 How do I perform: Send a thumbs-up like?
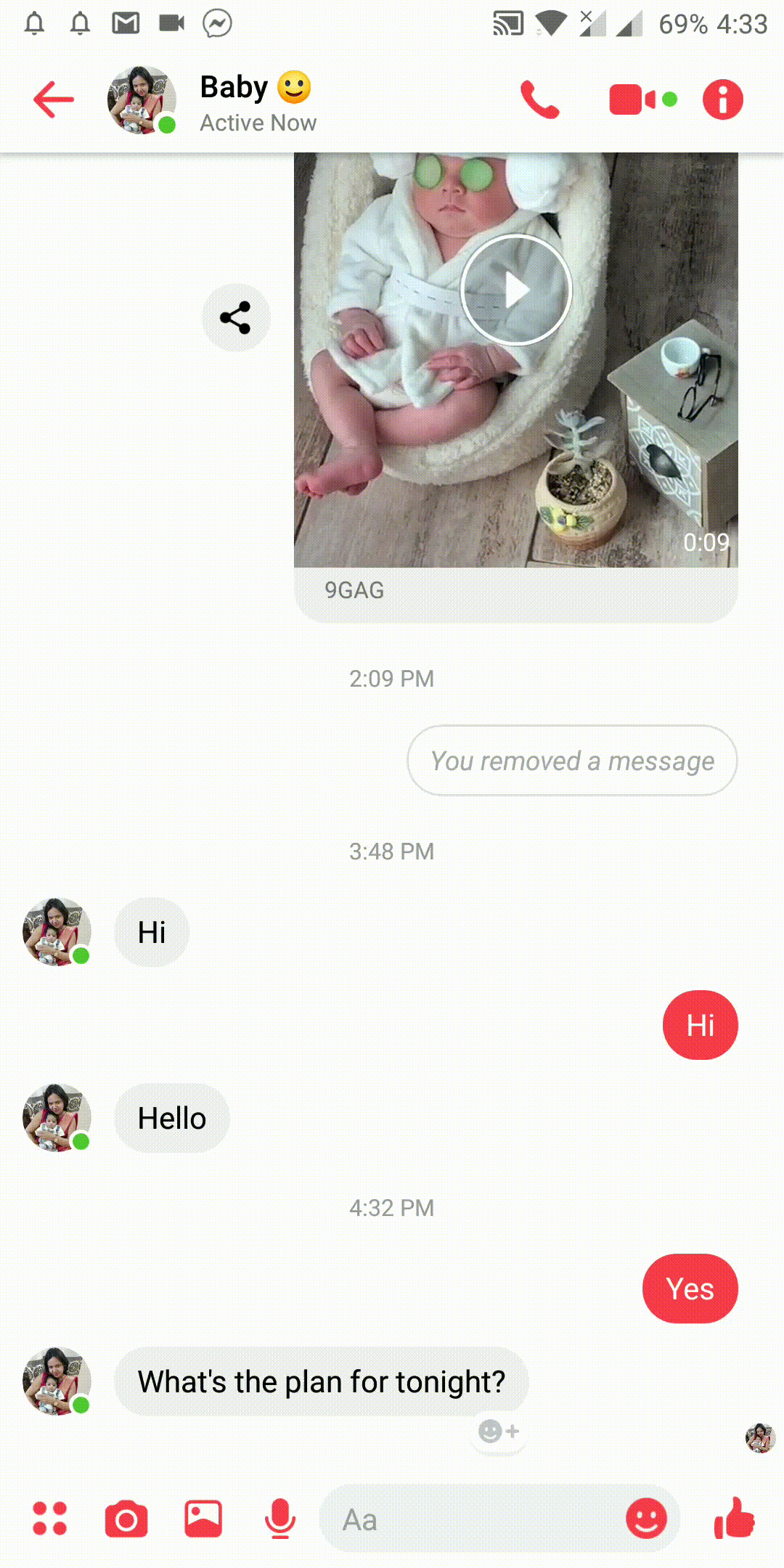pyautogui.click(x=735, y=1519)
